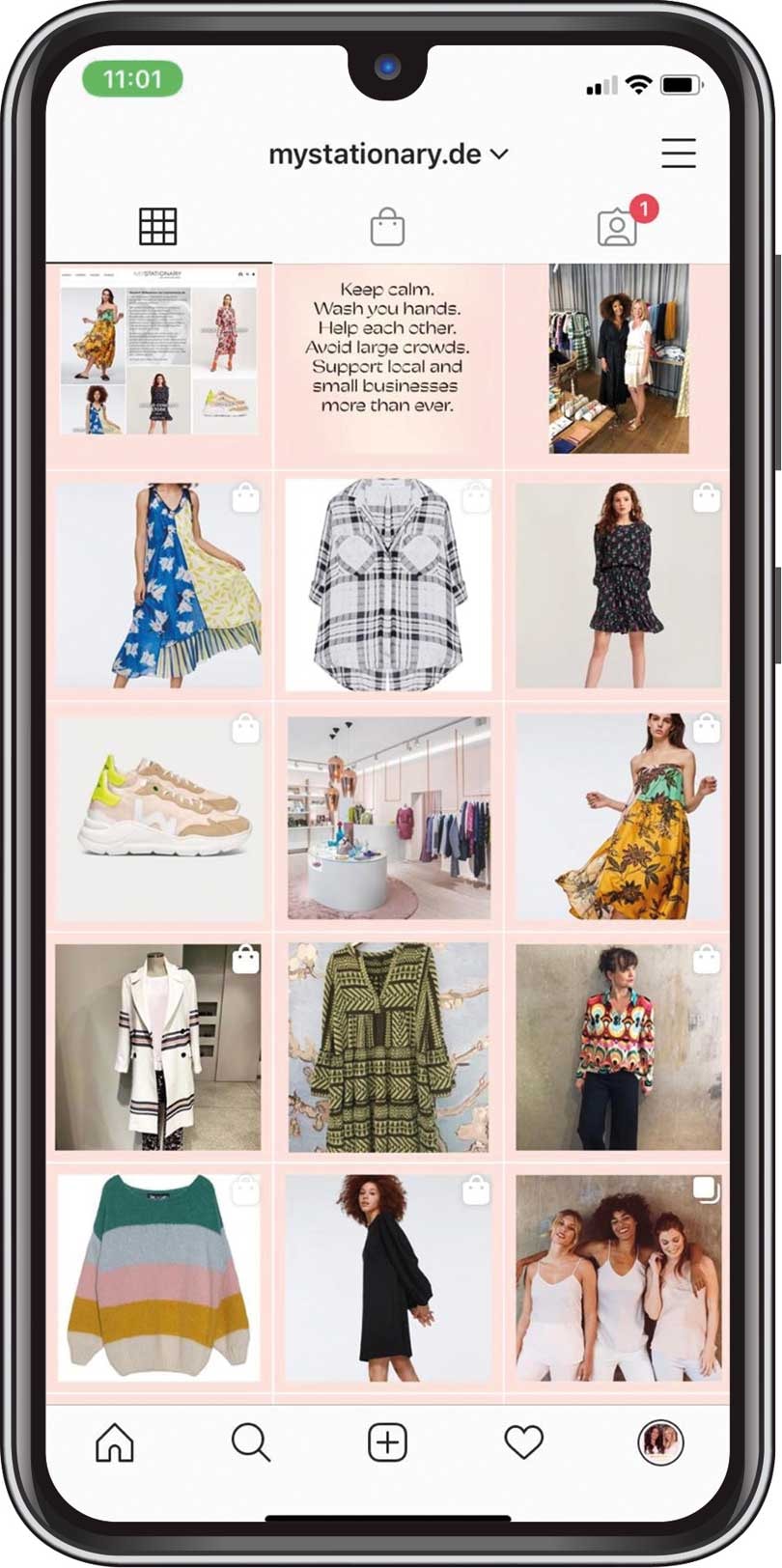Image resolution: width=782 pixels, height=1568 pixels.
Task: Switch to the posts grid tab
Action: coord(158,227)
